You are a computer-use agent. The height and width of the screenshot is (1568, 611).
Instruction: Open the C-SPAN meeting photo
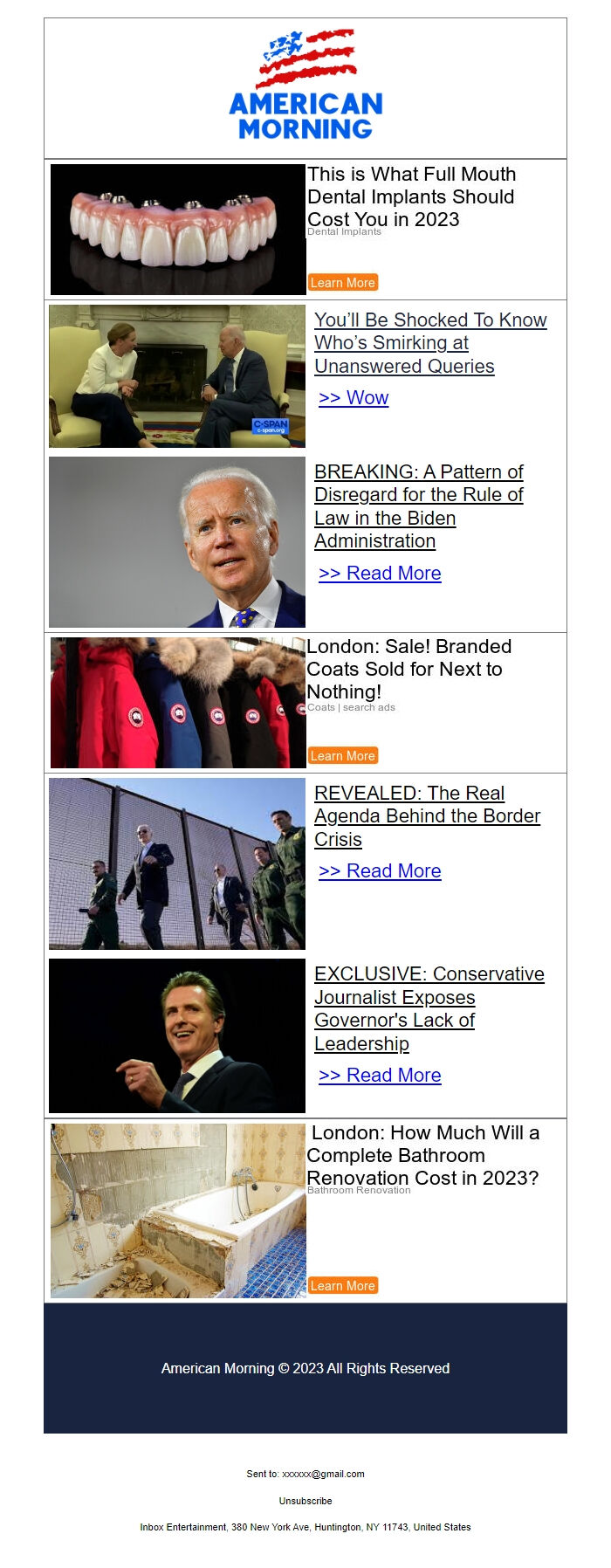pyautogui.click(x=177, y=376)
